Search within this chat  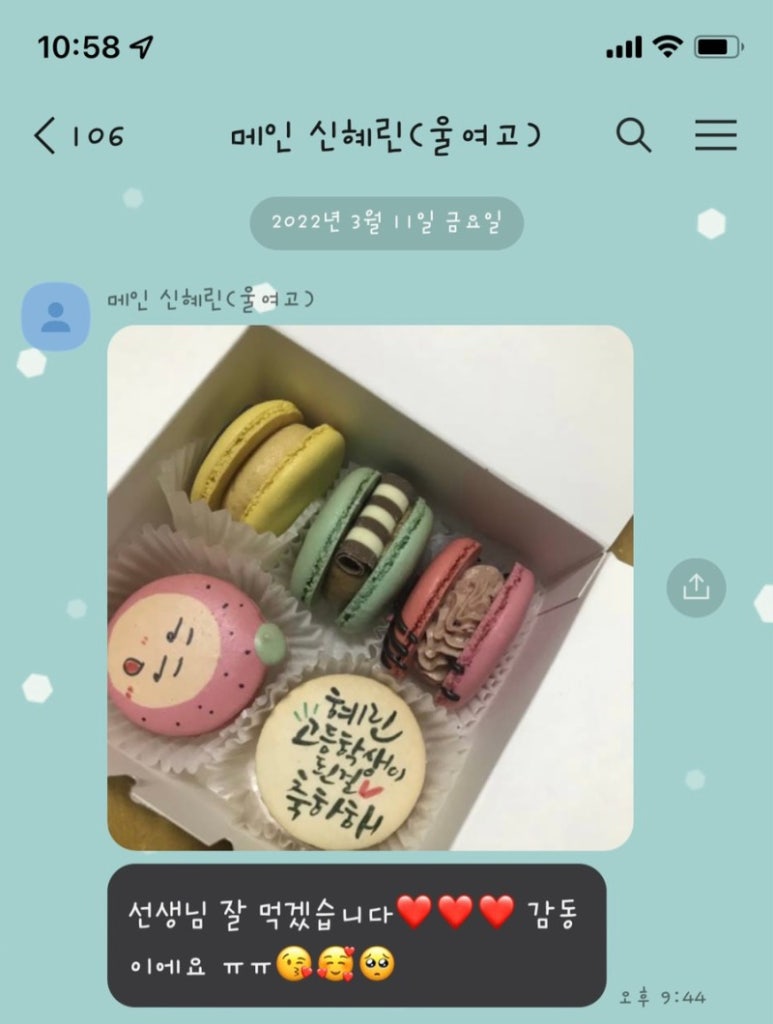pos(633,135)
